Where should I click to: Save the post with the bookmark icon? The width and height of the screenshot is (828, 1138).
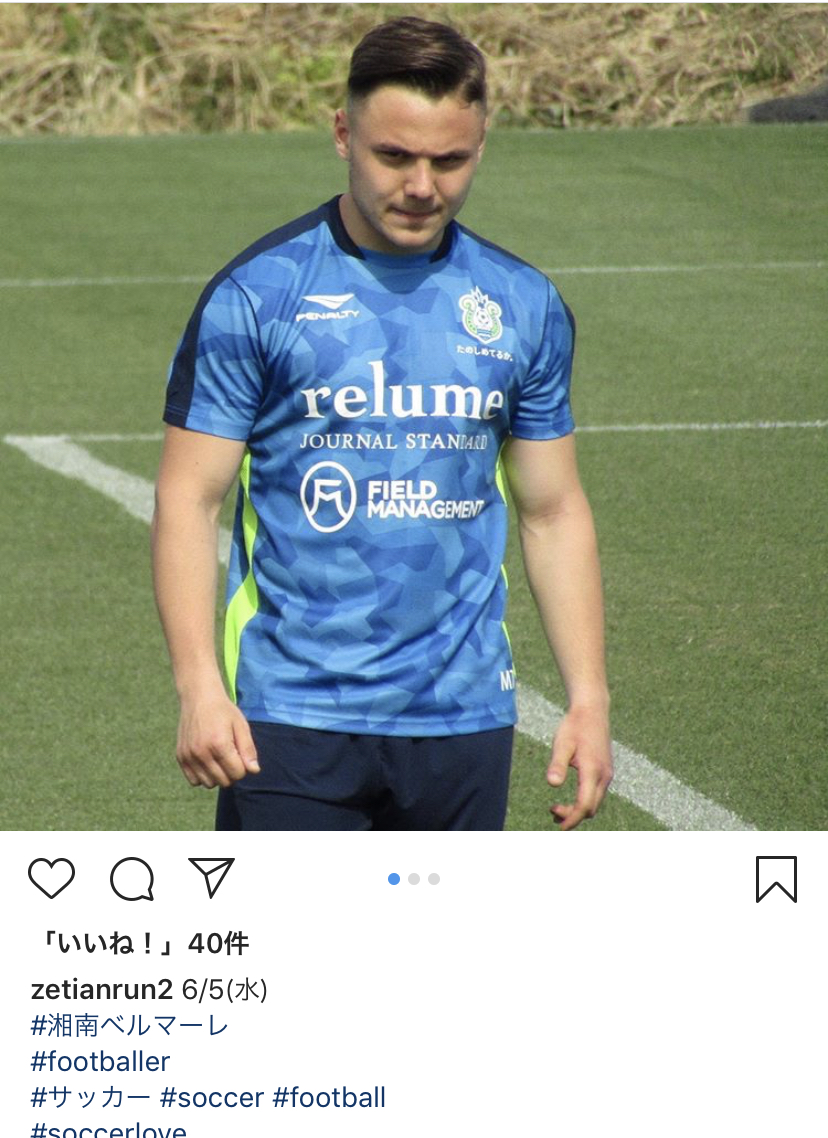coord(776,880)
